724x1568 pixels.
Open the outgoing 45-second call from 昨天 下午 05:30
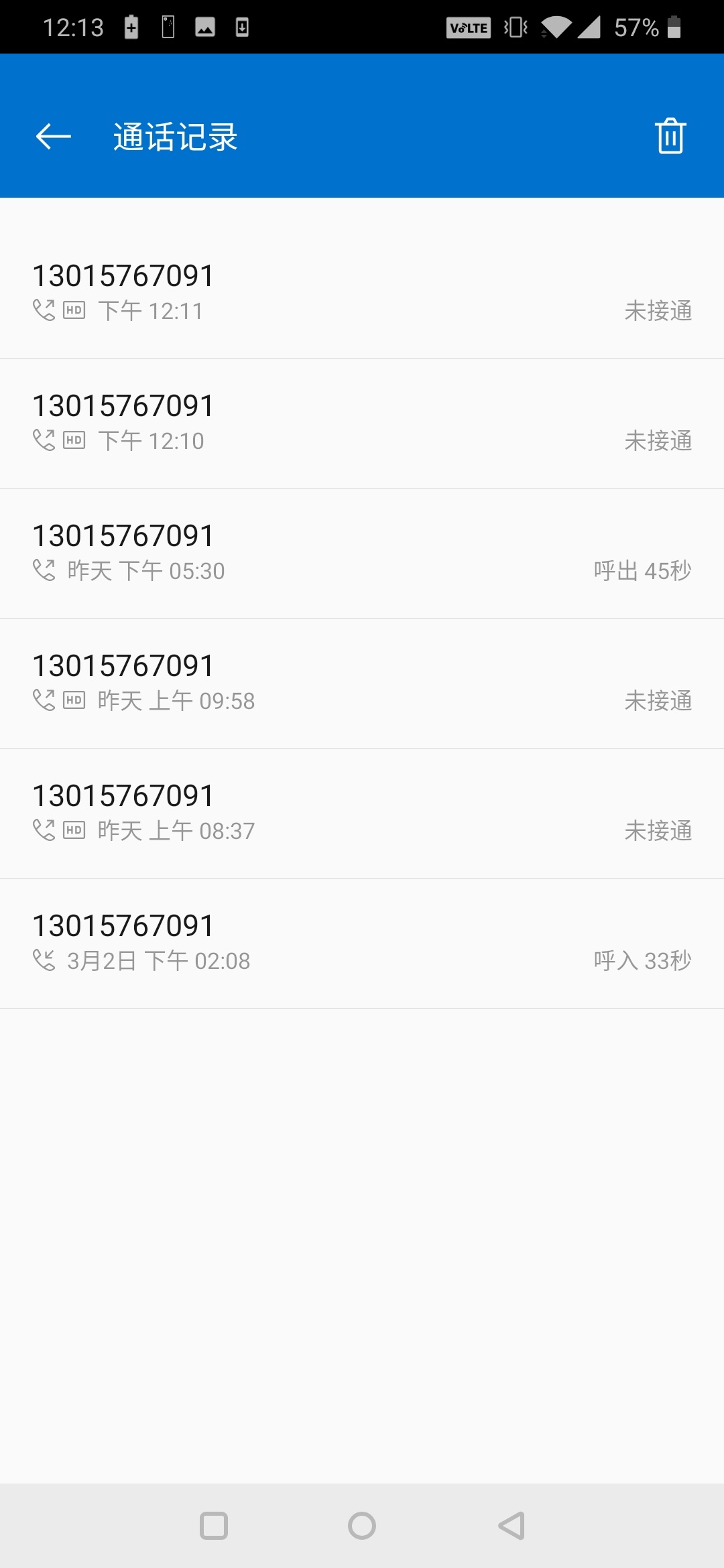click(x=362, y=553)
